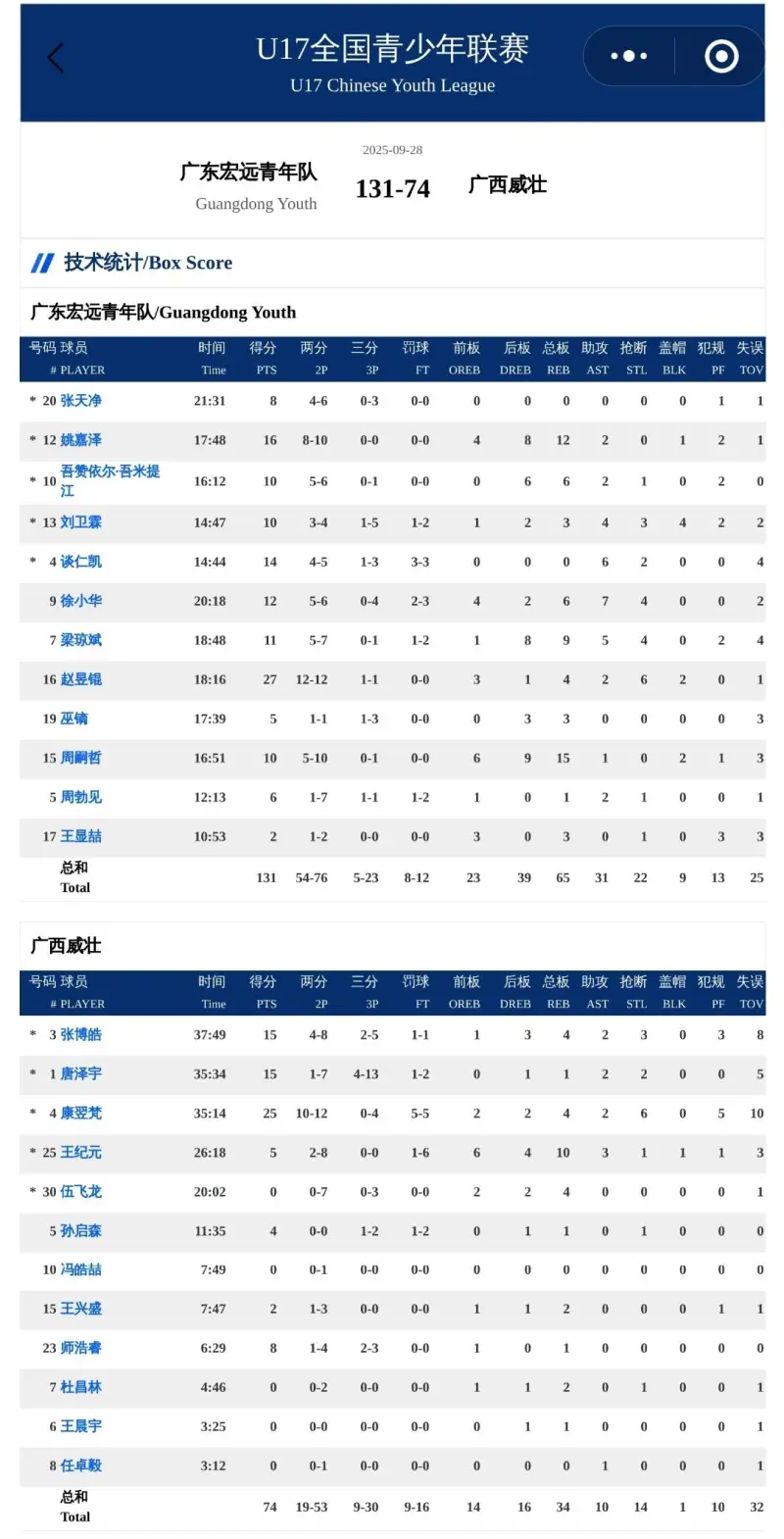Viewport: 784px width, 1539px height.
Task: Tap player name 康翌梵
Action: click(80, 1113)
